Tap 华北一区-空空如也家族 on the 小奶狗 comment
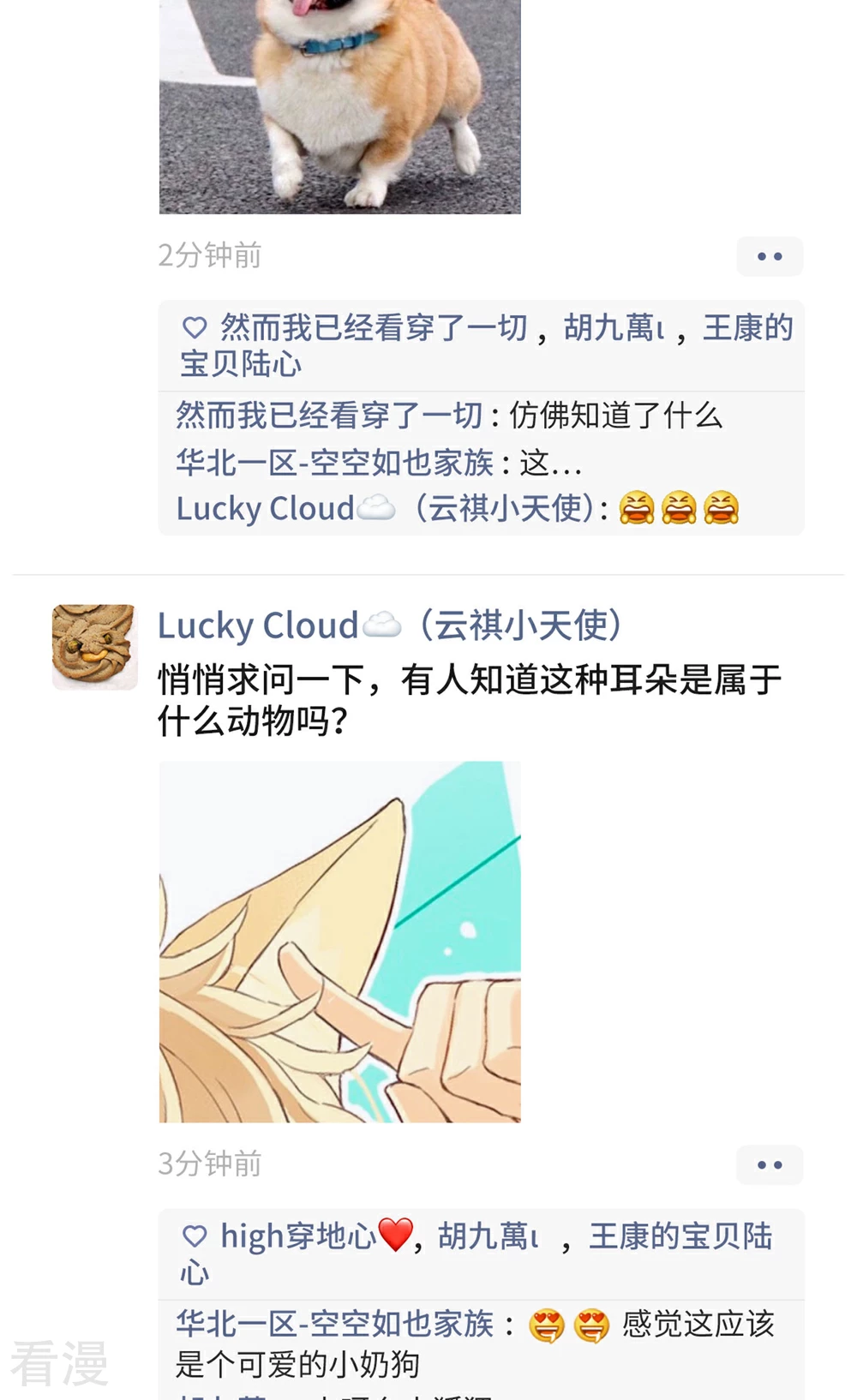The width and height of the screenshot is (857, 1400). [335, 1324]
